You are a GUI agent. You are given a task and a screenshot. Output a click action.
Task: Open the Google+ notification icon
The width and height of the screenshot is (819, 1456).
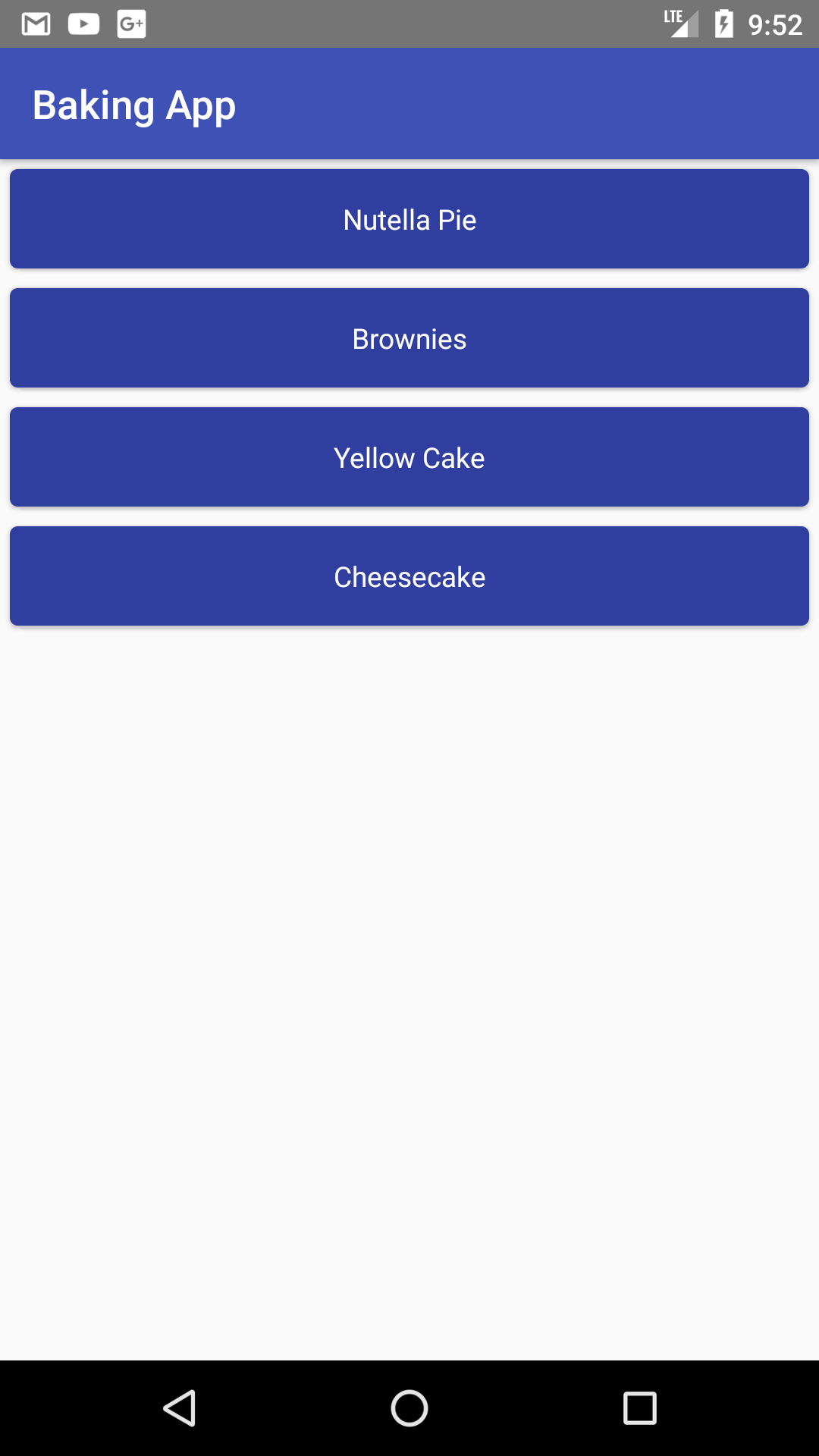pos(130,24)
